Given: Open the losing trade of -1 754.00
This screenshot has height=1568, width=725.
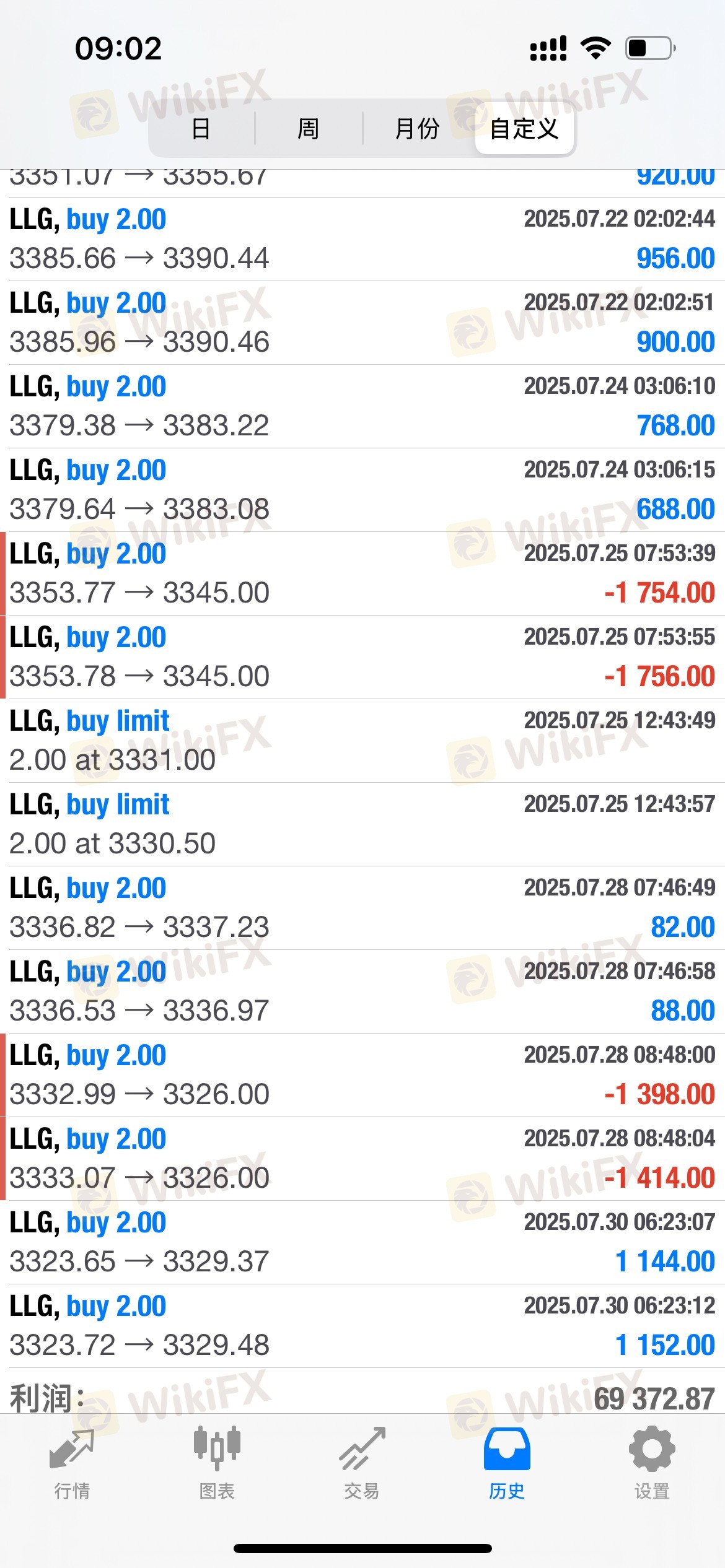Looking at the screenshot, I should click(x=362, y=573).
